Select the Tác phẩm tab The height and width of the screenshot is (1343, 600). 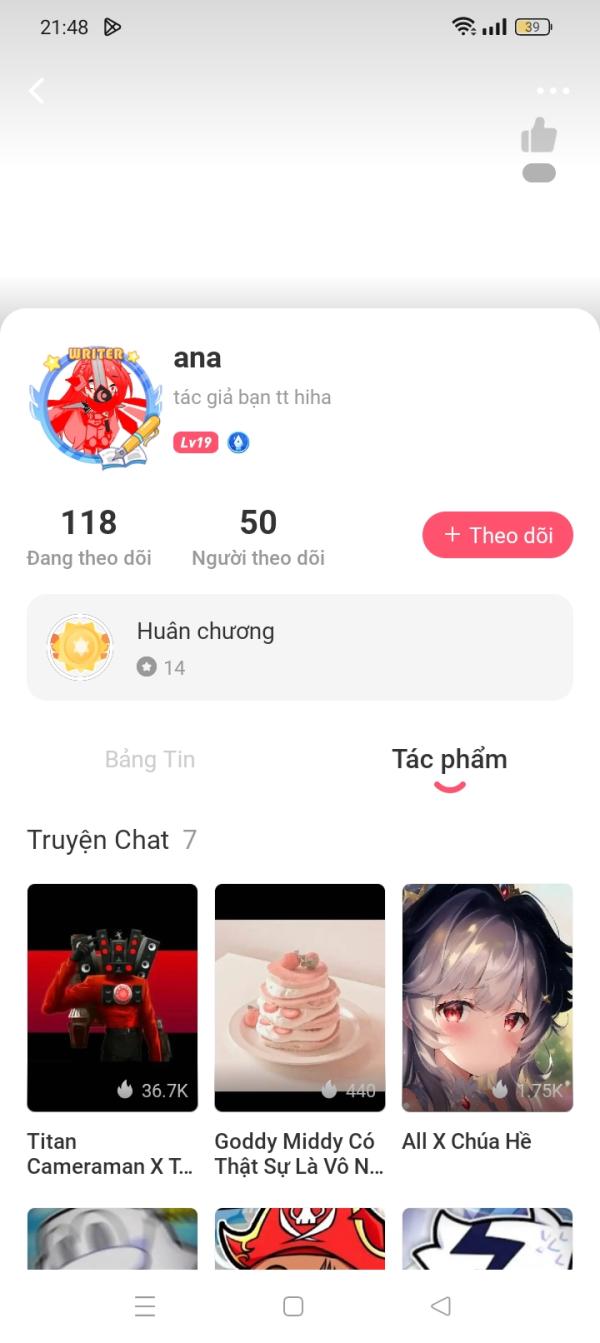click(449, 759)
